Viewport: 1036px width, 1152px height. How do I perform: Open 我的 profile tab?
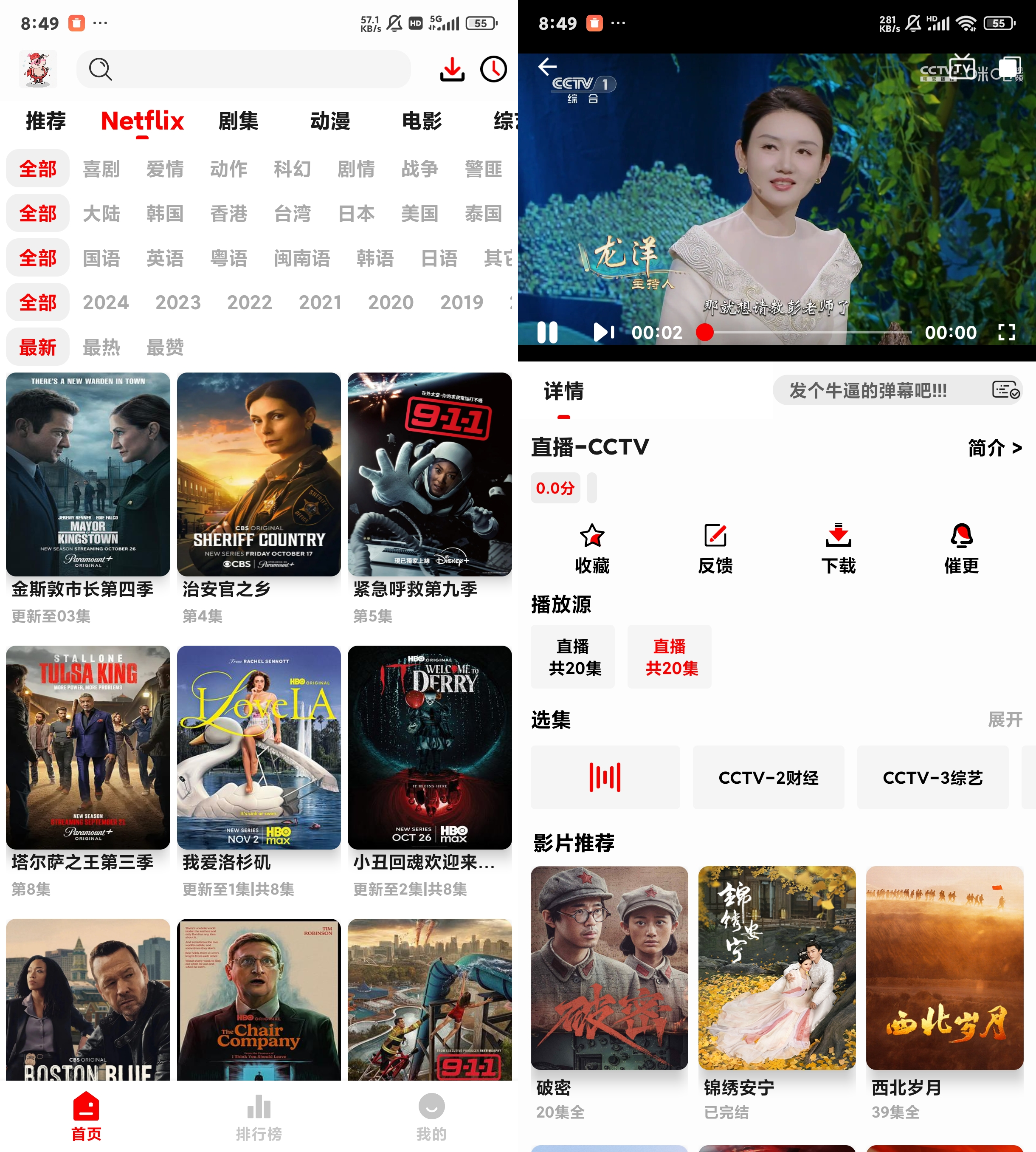click(431, 1117)
